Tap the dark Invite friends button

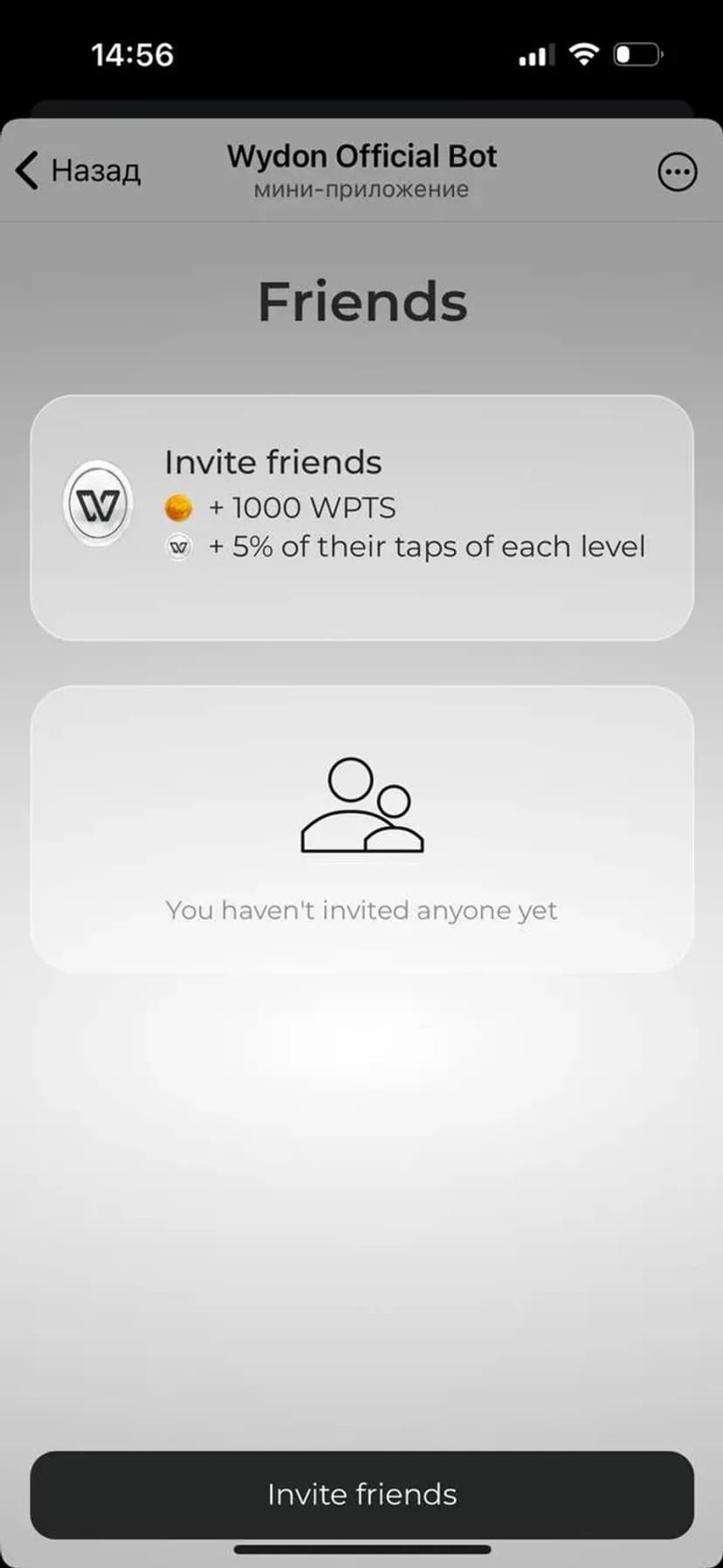pos(361,1495)
